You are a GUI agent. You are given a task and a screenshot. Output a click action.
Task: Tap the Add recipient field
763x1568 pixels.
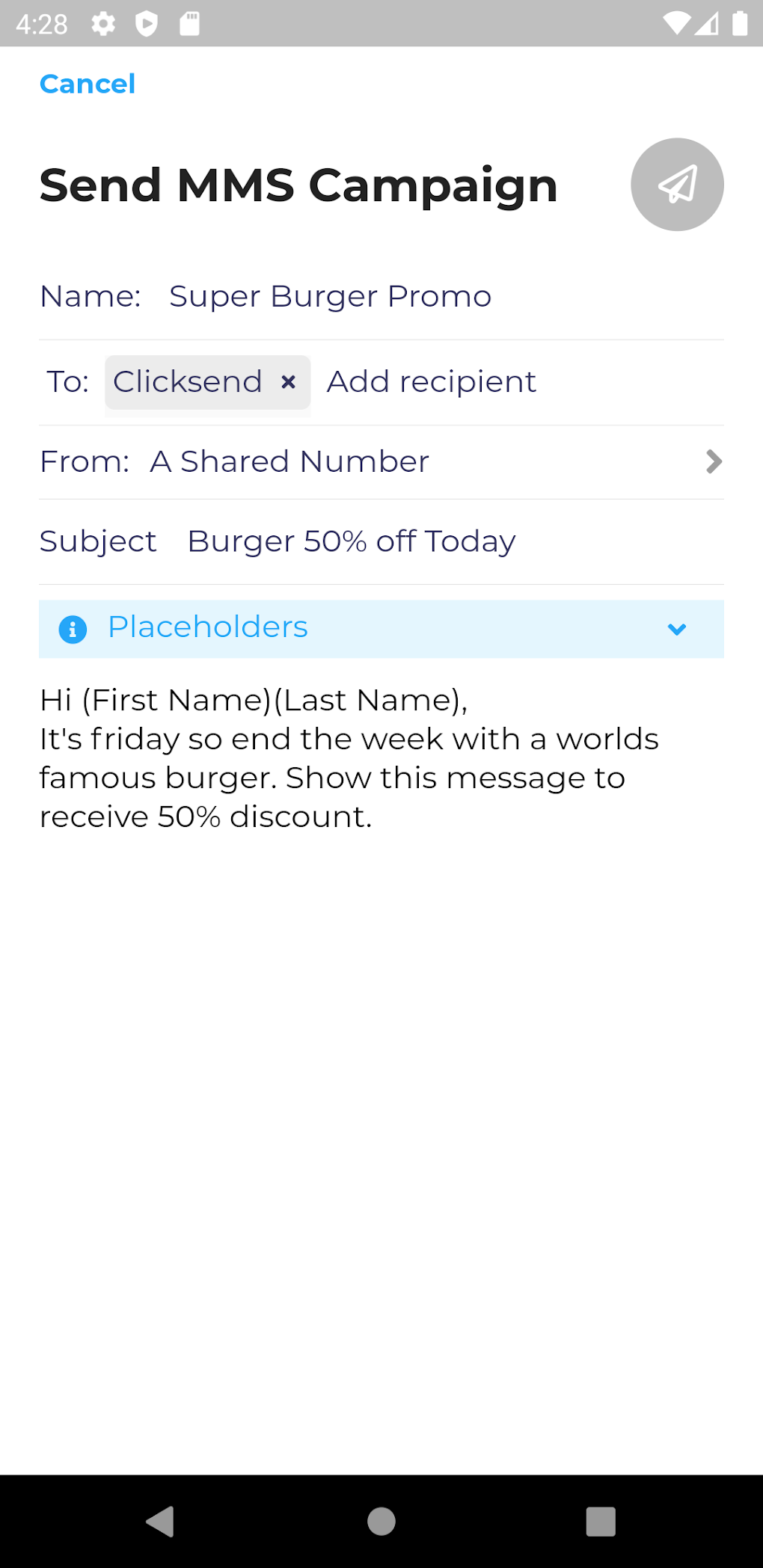432,382
